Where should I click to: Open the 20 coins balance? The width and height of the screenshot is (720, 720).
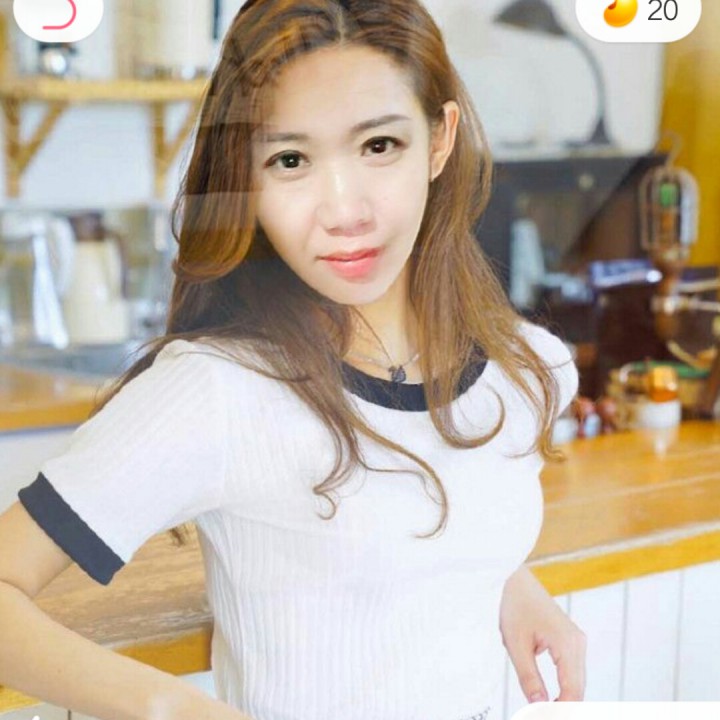click(x=640, y=14)
